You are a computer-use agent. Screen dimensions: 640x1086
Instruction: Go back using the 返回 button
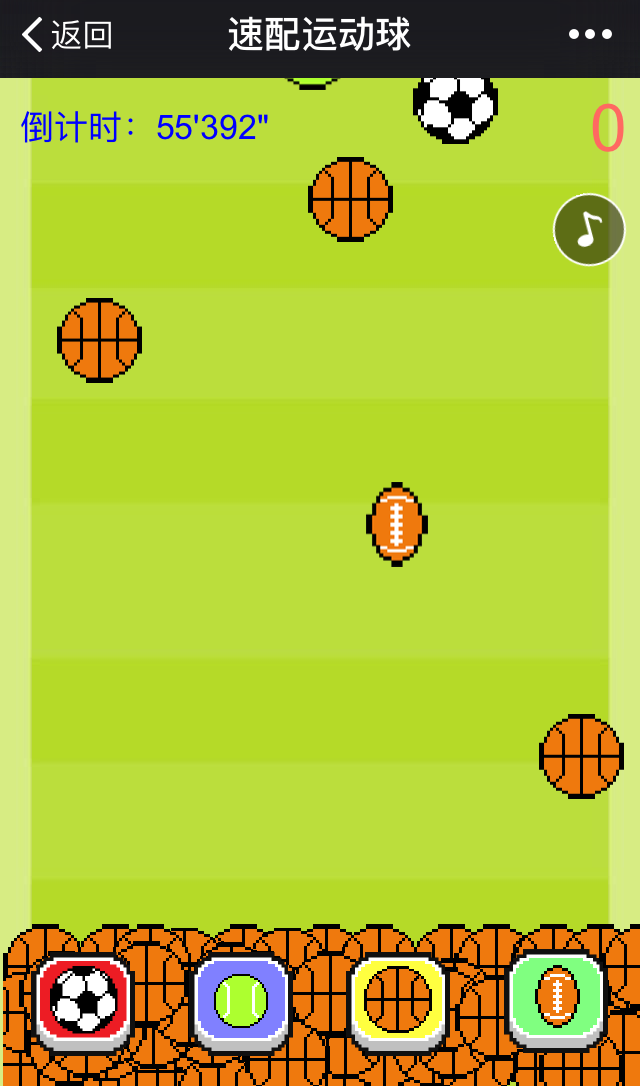click(66, 35)
